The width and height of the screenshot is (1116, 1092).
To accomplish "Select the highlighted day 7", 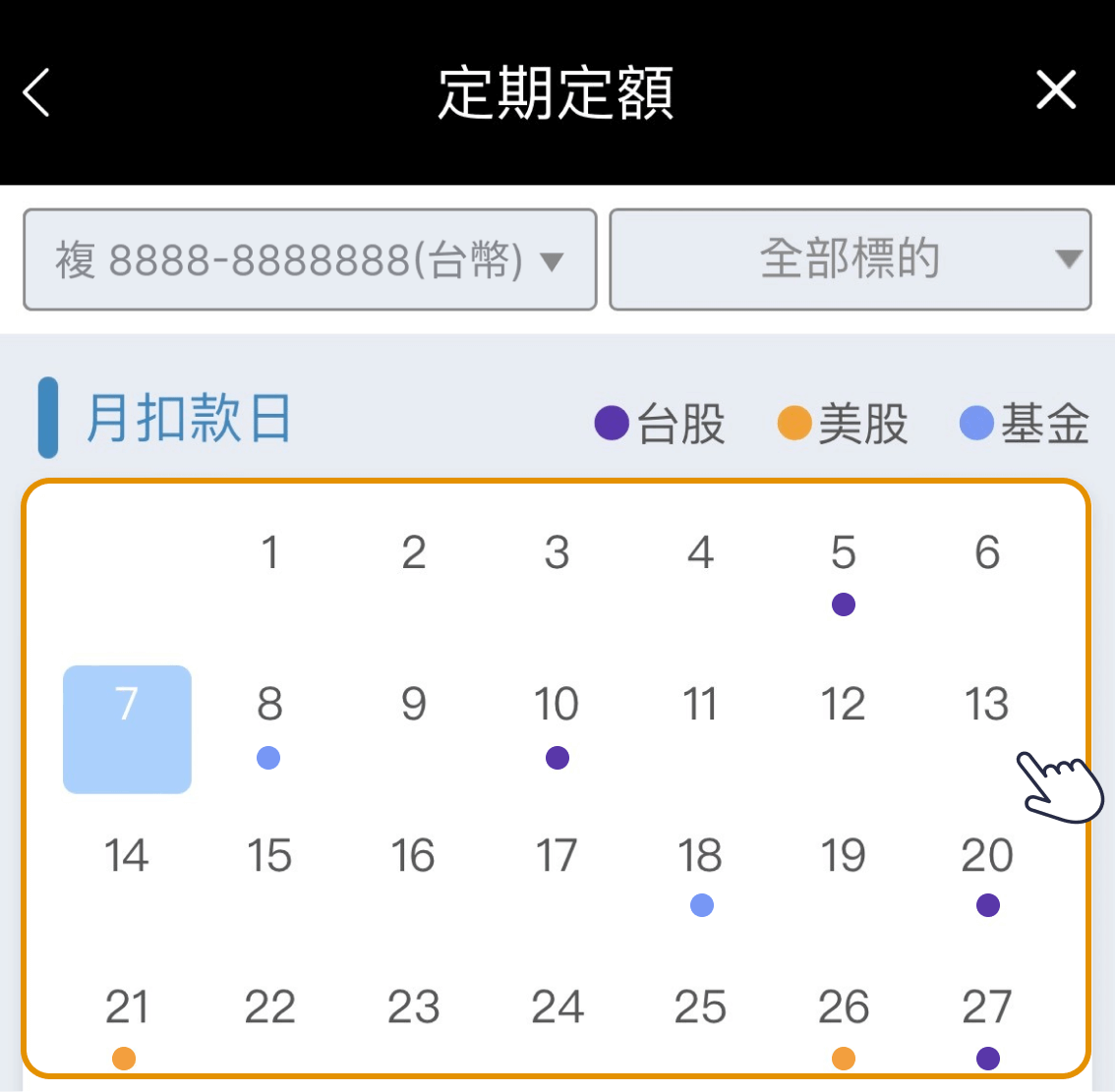I will point(127,728).
